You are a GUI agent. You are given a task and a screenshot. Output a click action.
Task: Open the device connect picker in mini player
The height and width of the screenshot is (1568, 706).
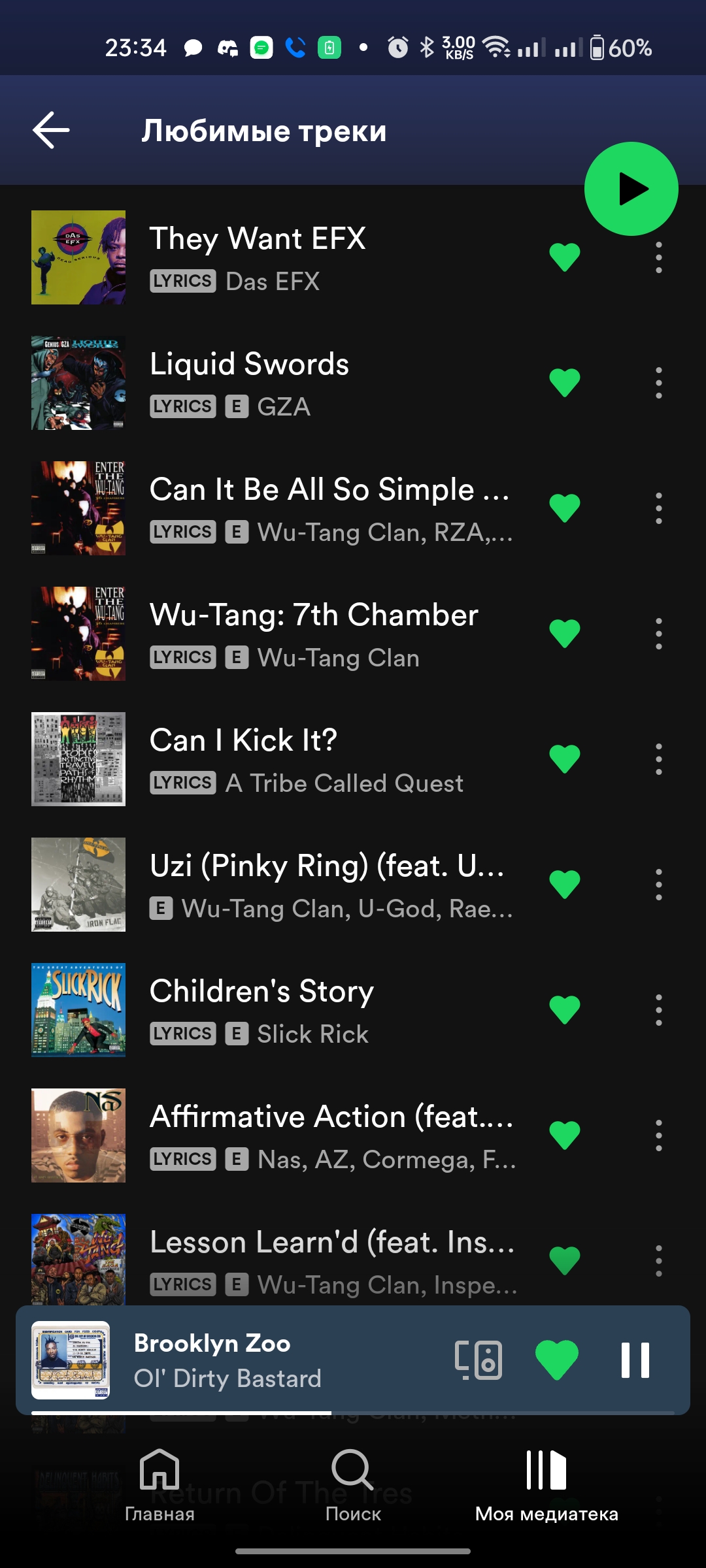pyautogui.click(x=479, y=1360)
